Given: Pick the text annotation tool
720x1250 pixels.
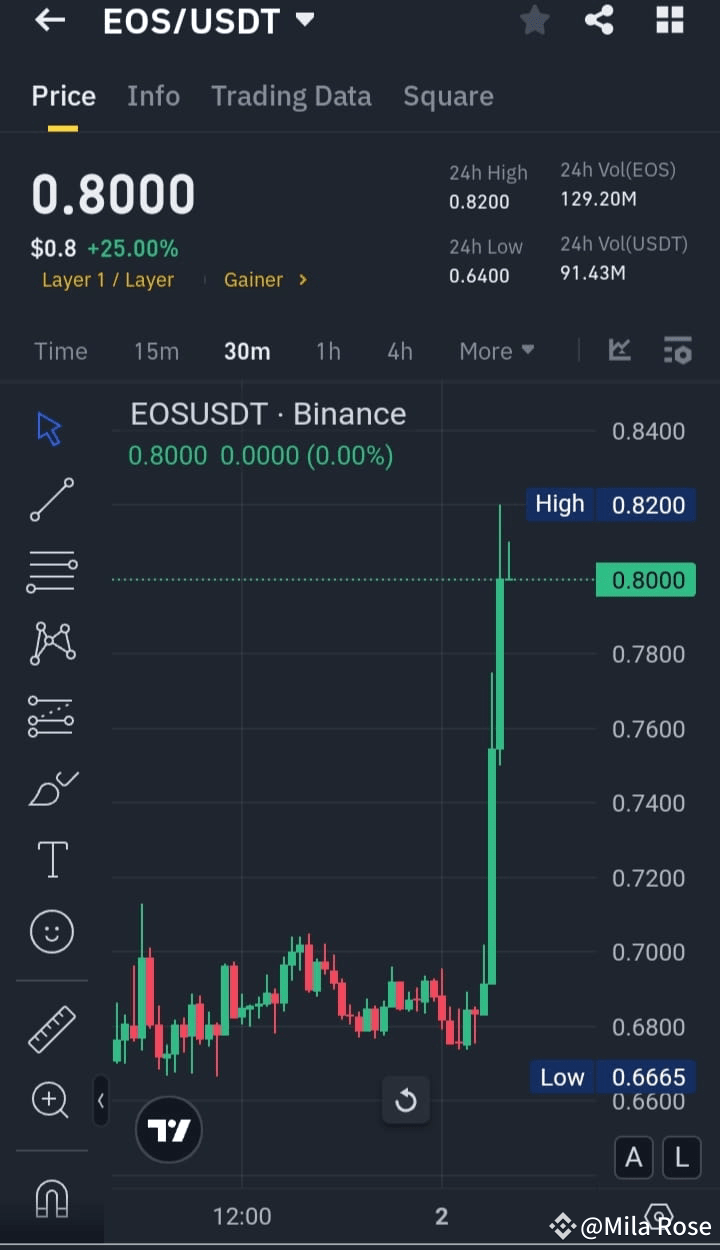Looking at the screenshot, I should coord(50,859).
